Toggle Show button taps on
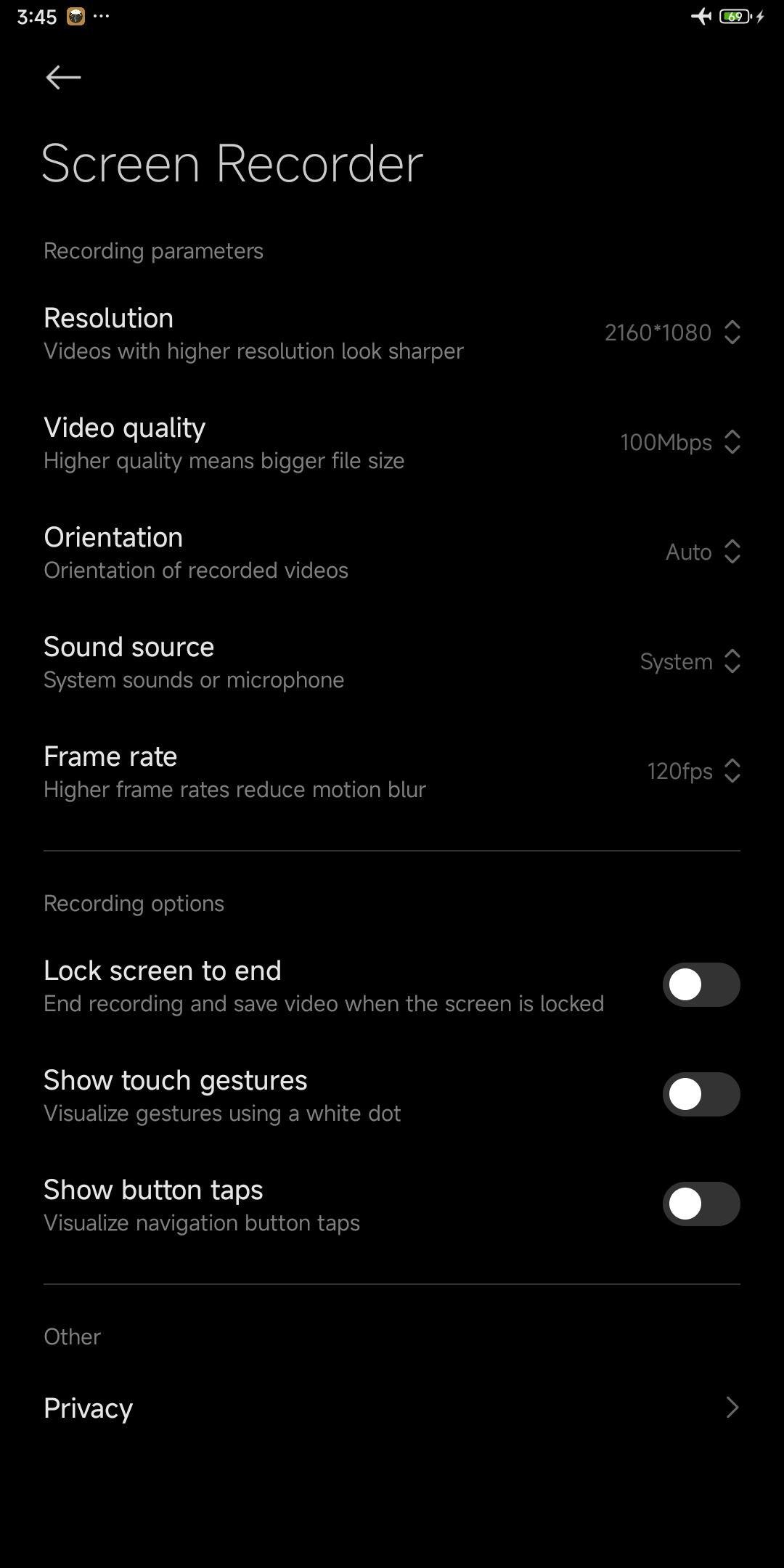The image size is (784, 1568). click(701, 1204)
